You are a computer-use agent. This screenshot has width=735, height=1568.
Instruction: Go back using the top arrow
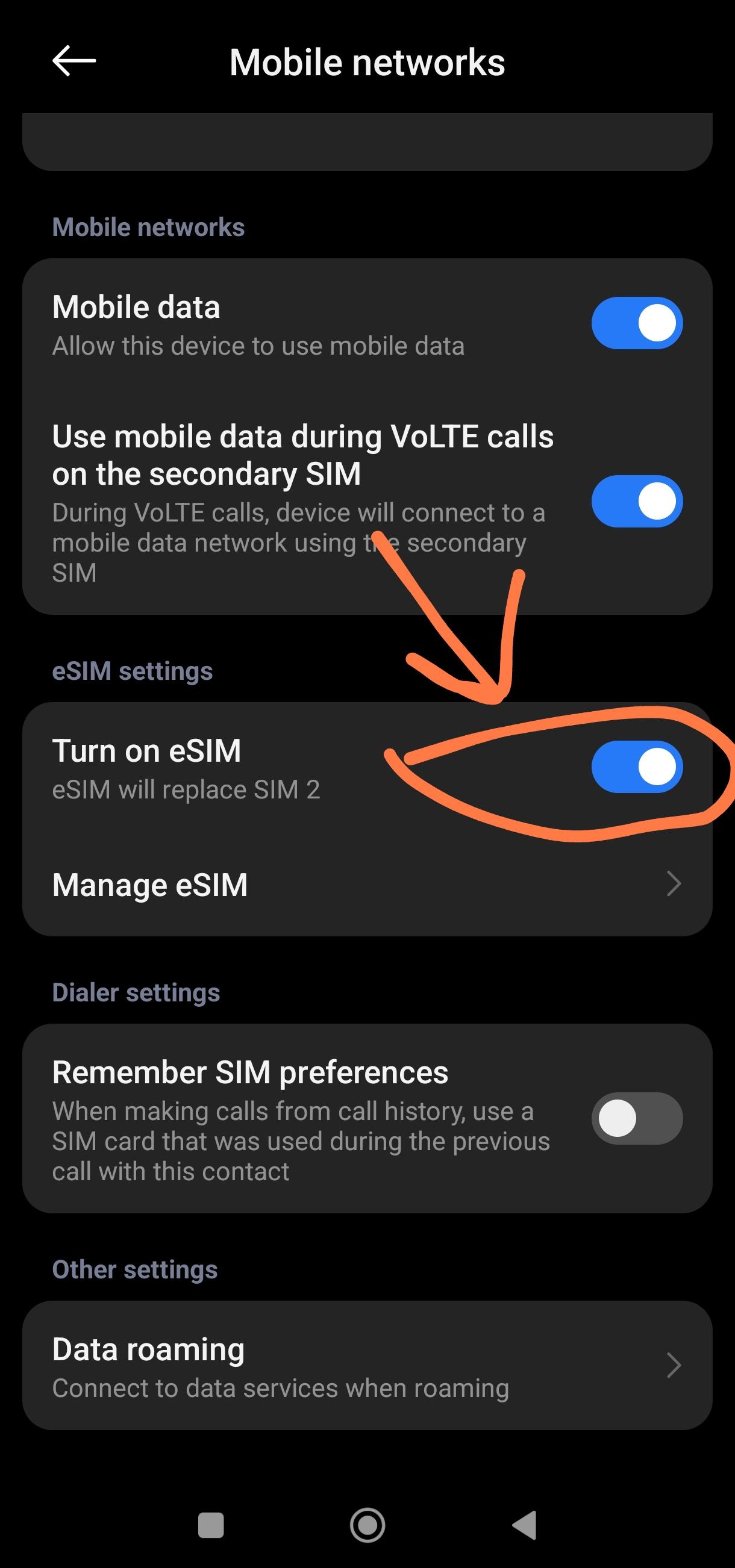[x=73, y=61]
